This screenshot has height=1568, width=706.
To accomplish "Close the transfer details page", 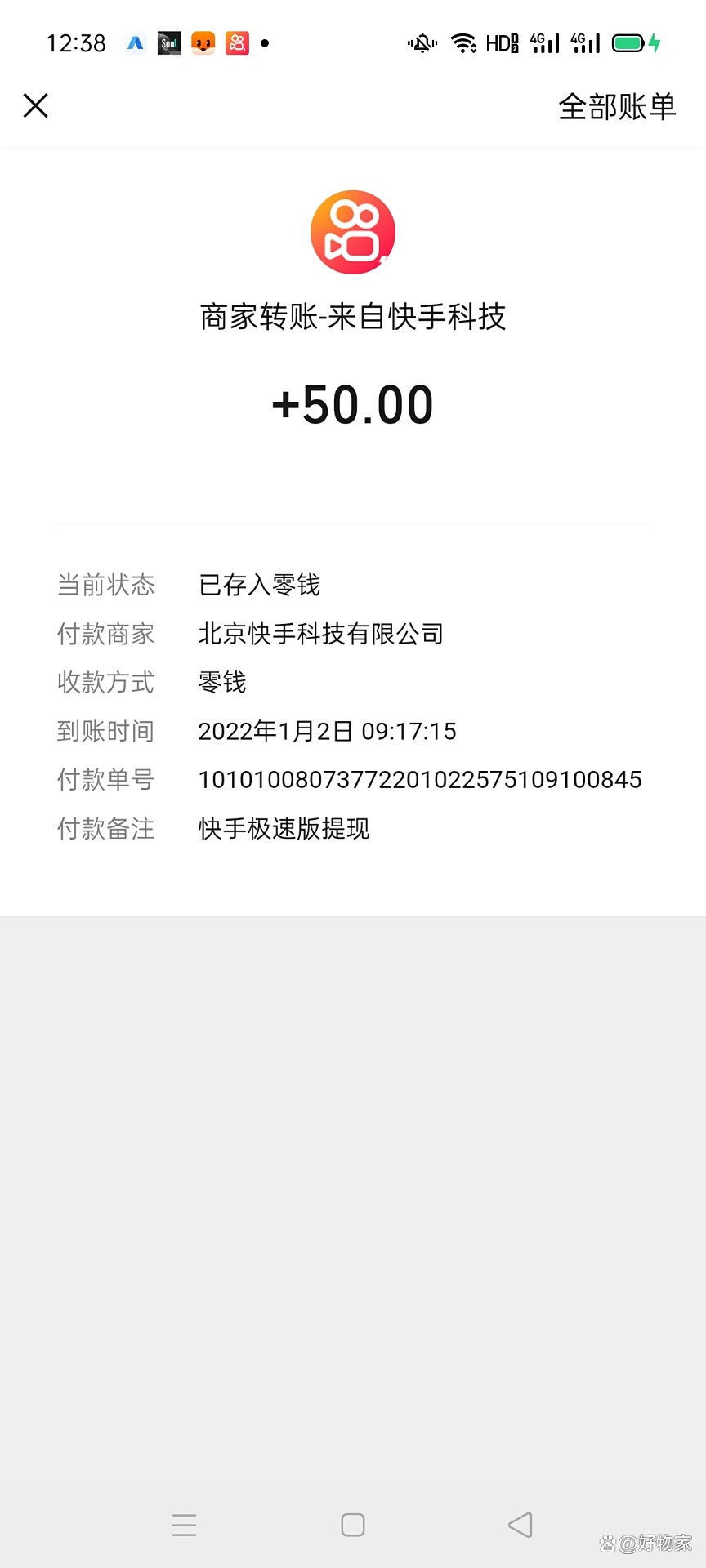I will [36, 105].
